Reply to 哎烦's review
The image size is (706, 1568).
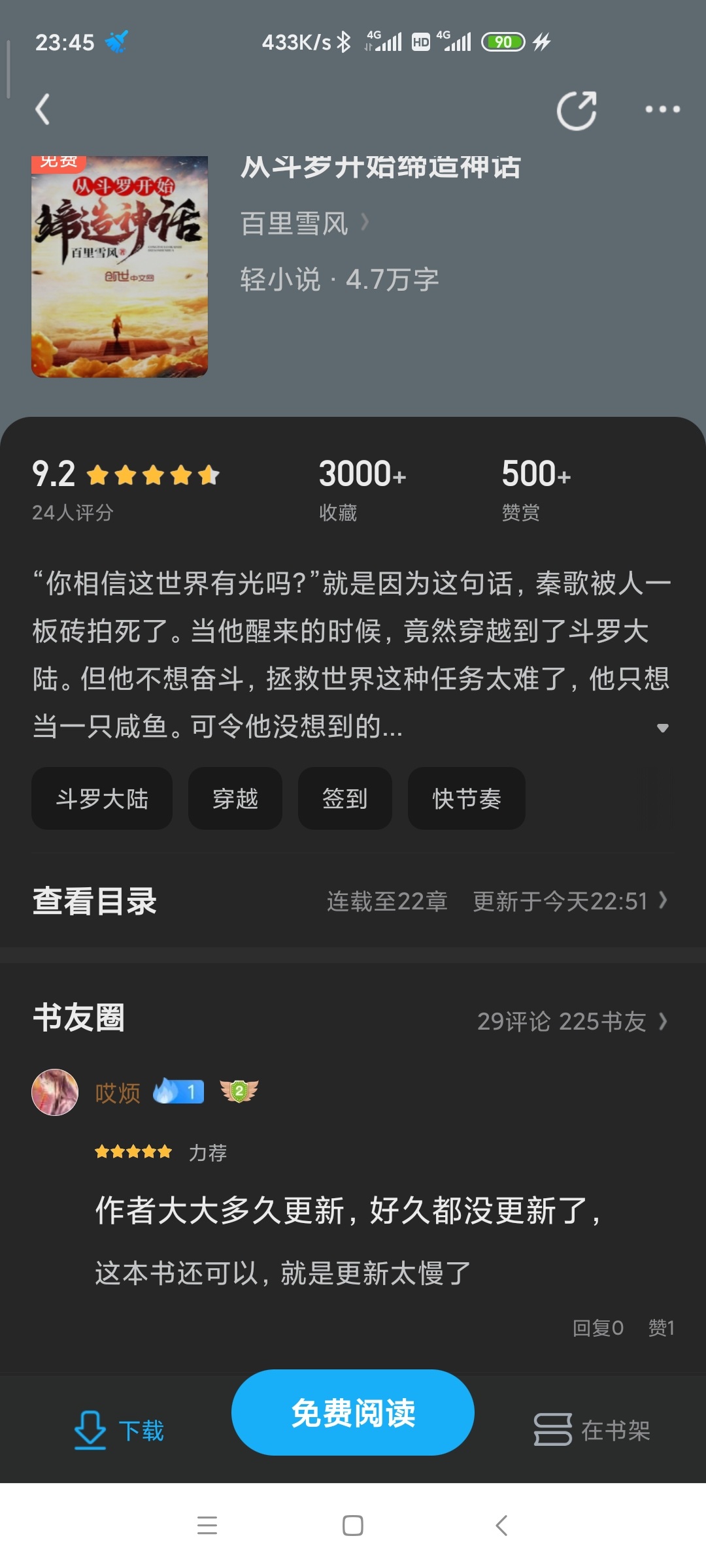pyautogui.click(x=598, y=1328)
